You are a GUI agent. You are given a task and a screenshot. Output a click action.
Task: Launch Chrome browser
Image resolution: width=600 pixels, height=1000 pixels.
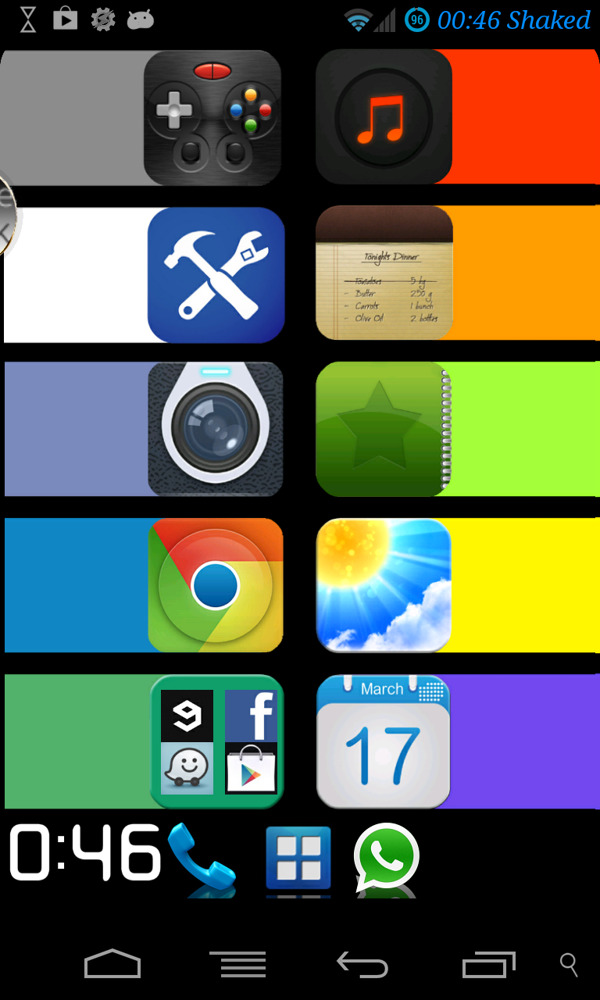pyautogui.click(x=216, y=585)
